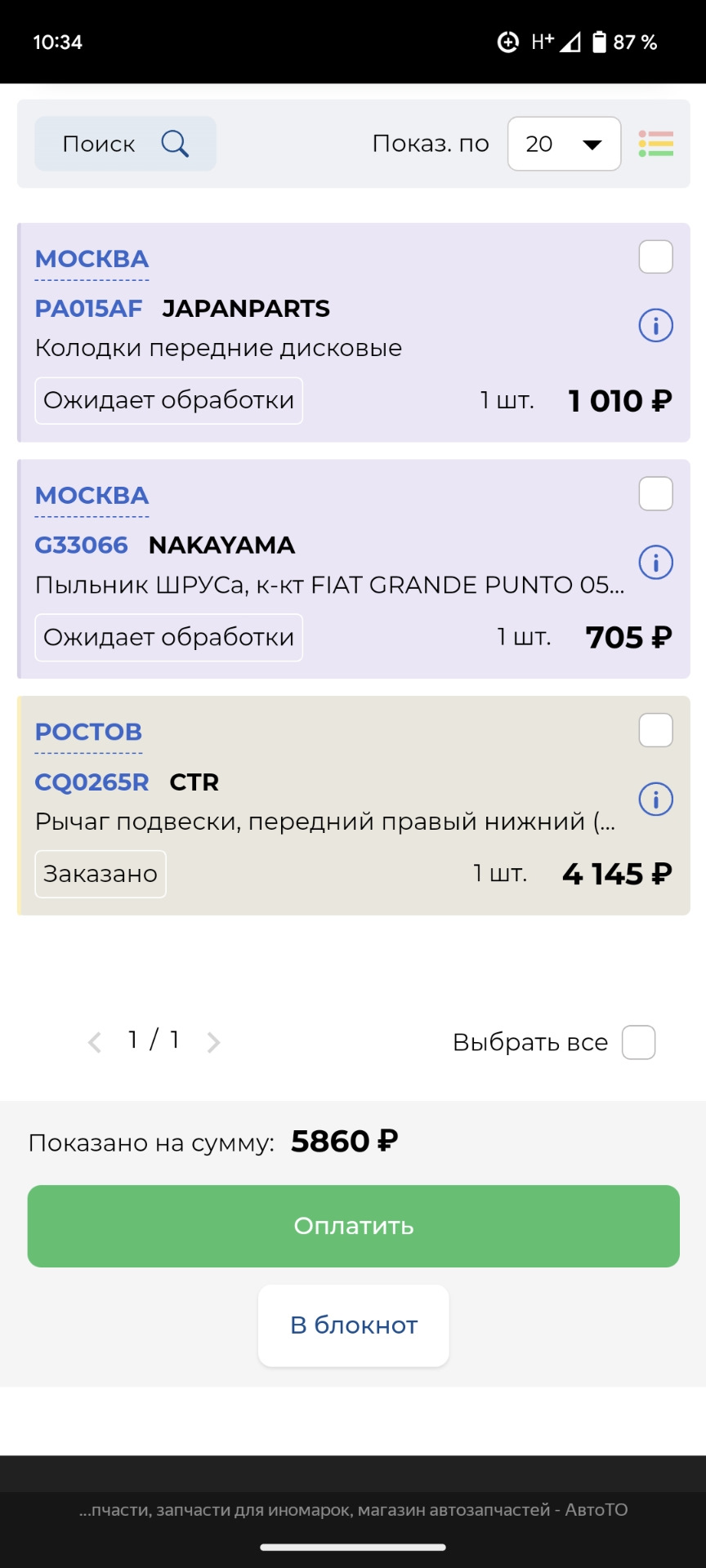Open the Поиск search button
Screen dimensions: 706x1568
pos(125,144)
